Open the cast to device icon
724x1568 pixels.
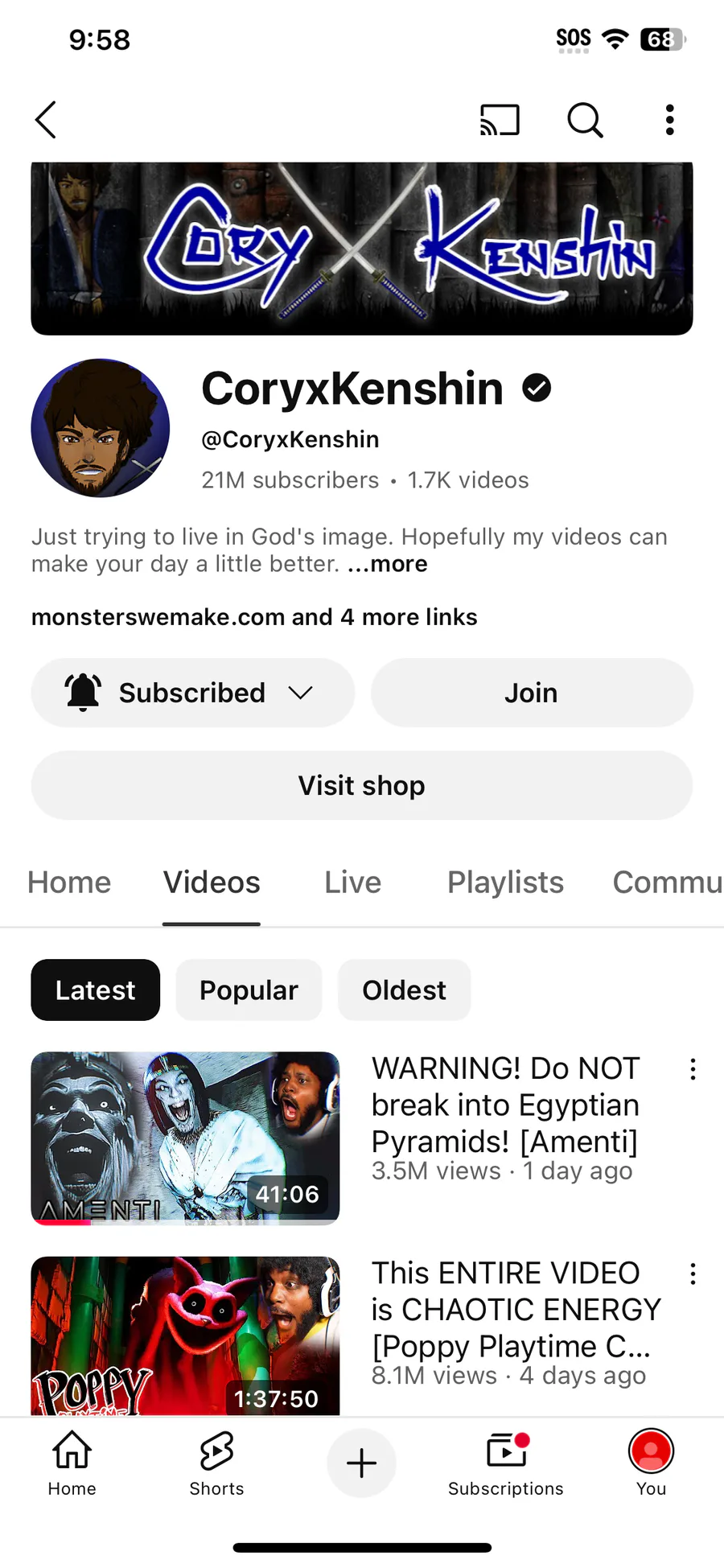(500, 120)
